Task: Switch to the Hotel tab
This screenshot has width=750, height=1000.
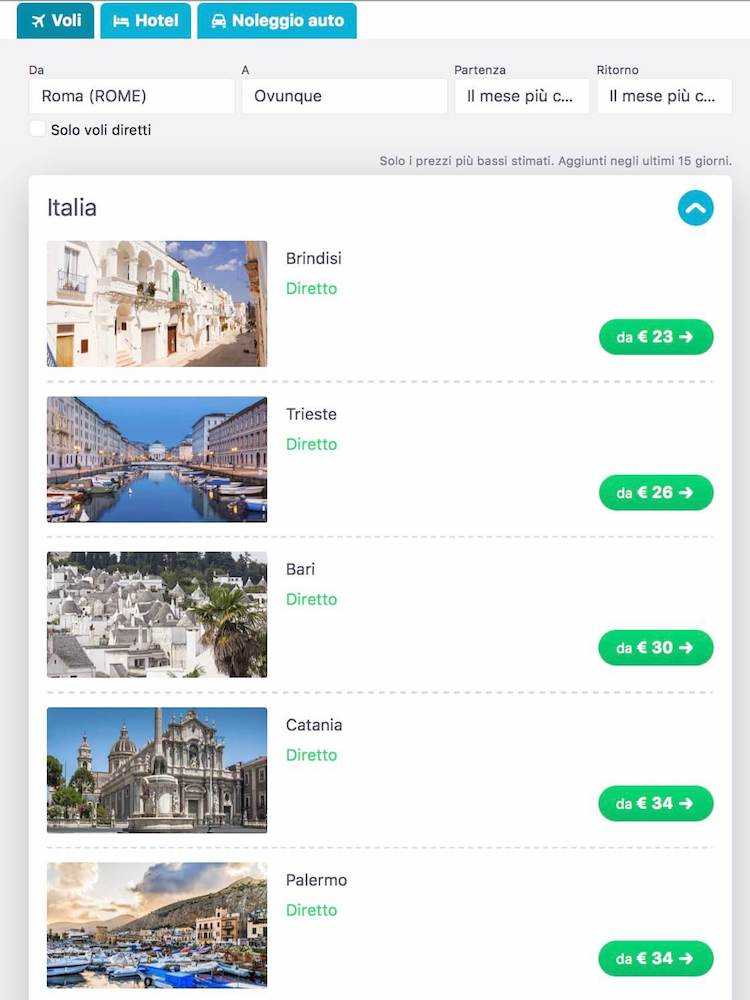Action: pos(145,21)
